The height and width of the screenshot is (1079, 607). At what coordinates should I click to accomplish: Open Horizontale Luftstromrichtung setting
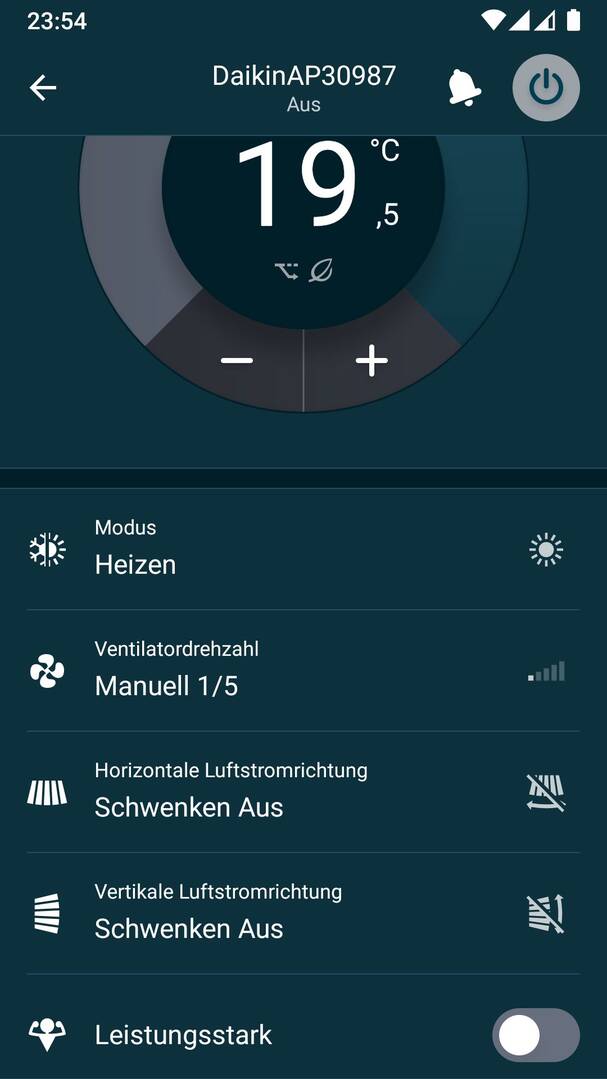coord(304,792)
